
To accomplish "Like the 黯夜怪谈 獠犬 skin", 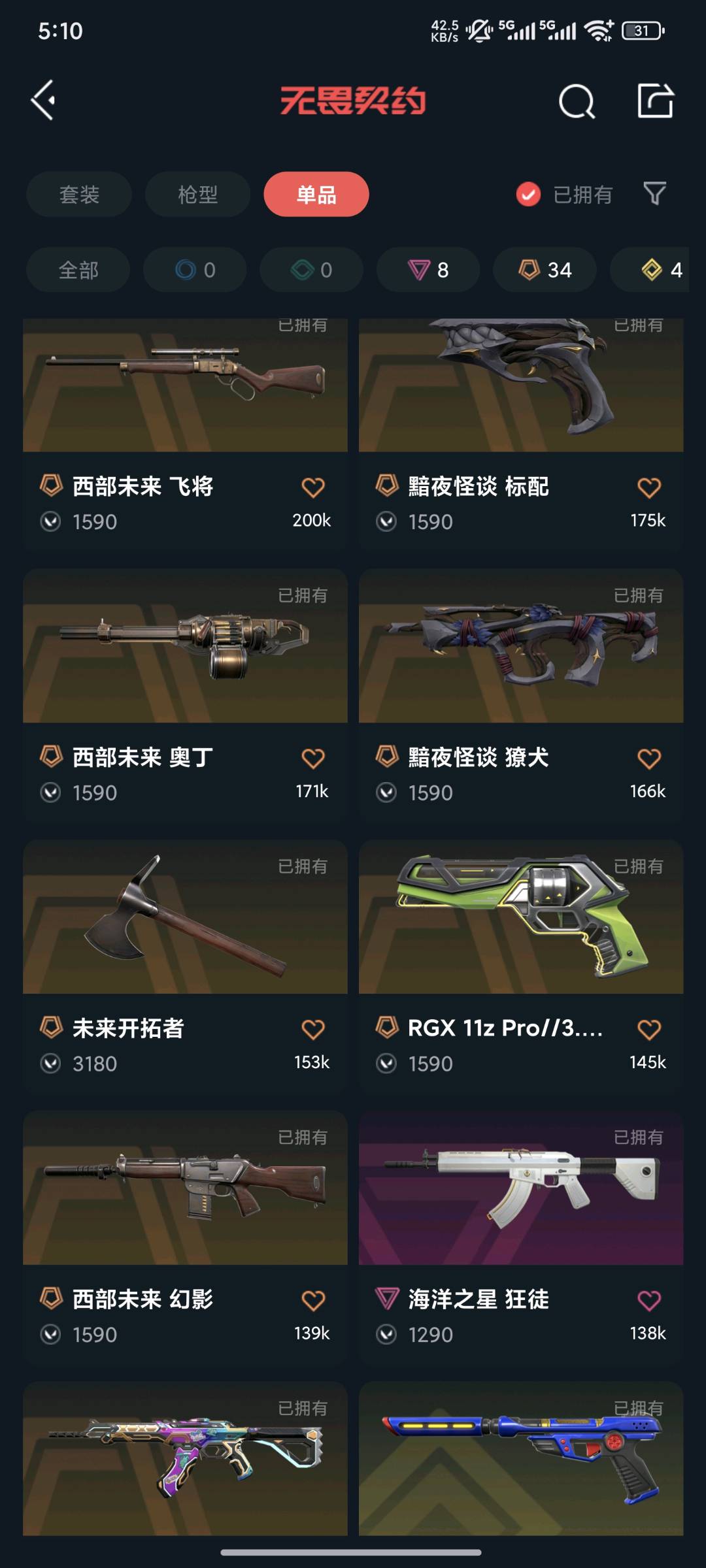I will [x=648, y=759].
